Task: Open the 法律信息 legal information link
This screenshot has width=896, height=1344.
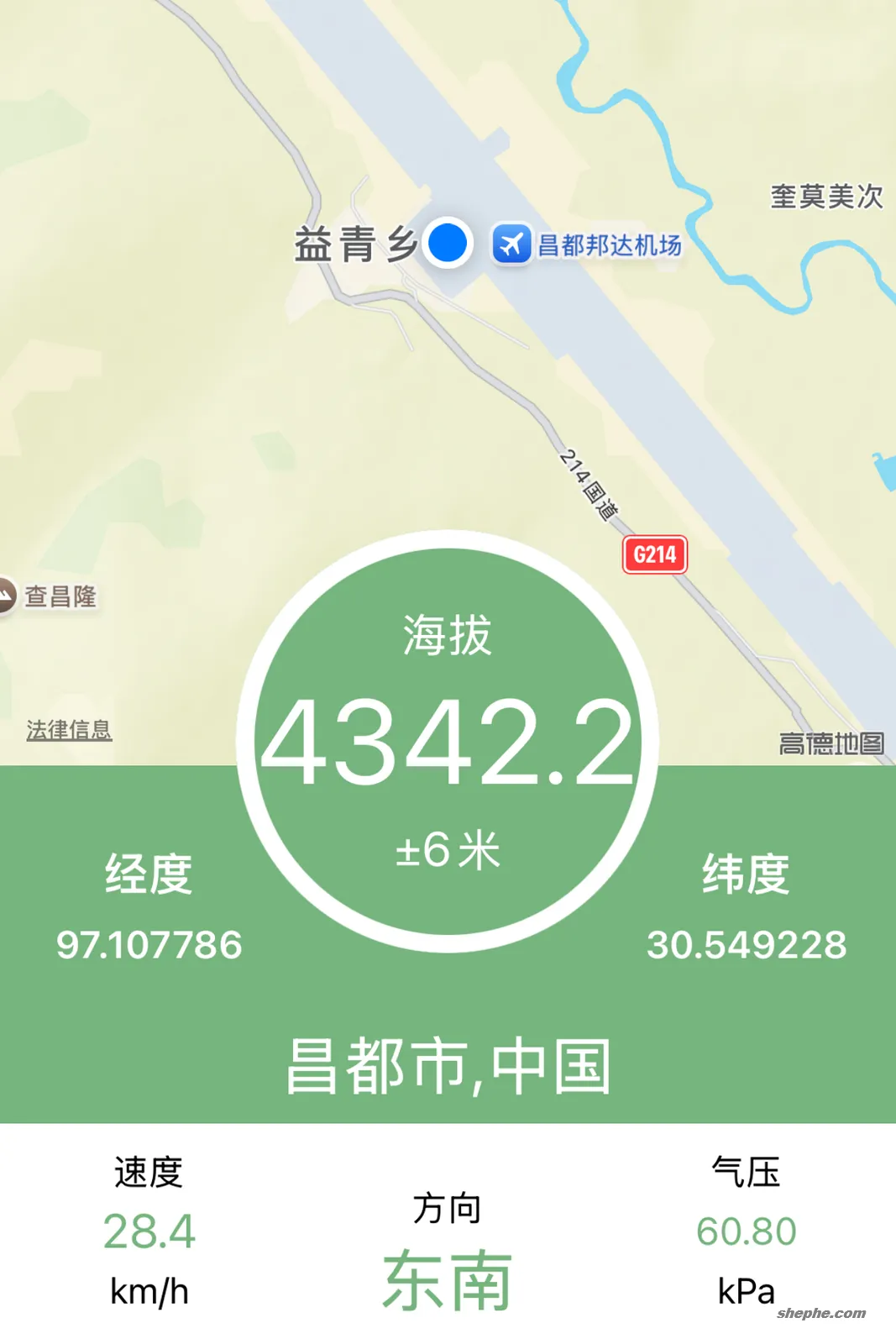Action: pos(69,729)
